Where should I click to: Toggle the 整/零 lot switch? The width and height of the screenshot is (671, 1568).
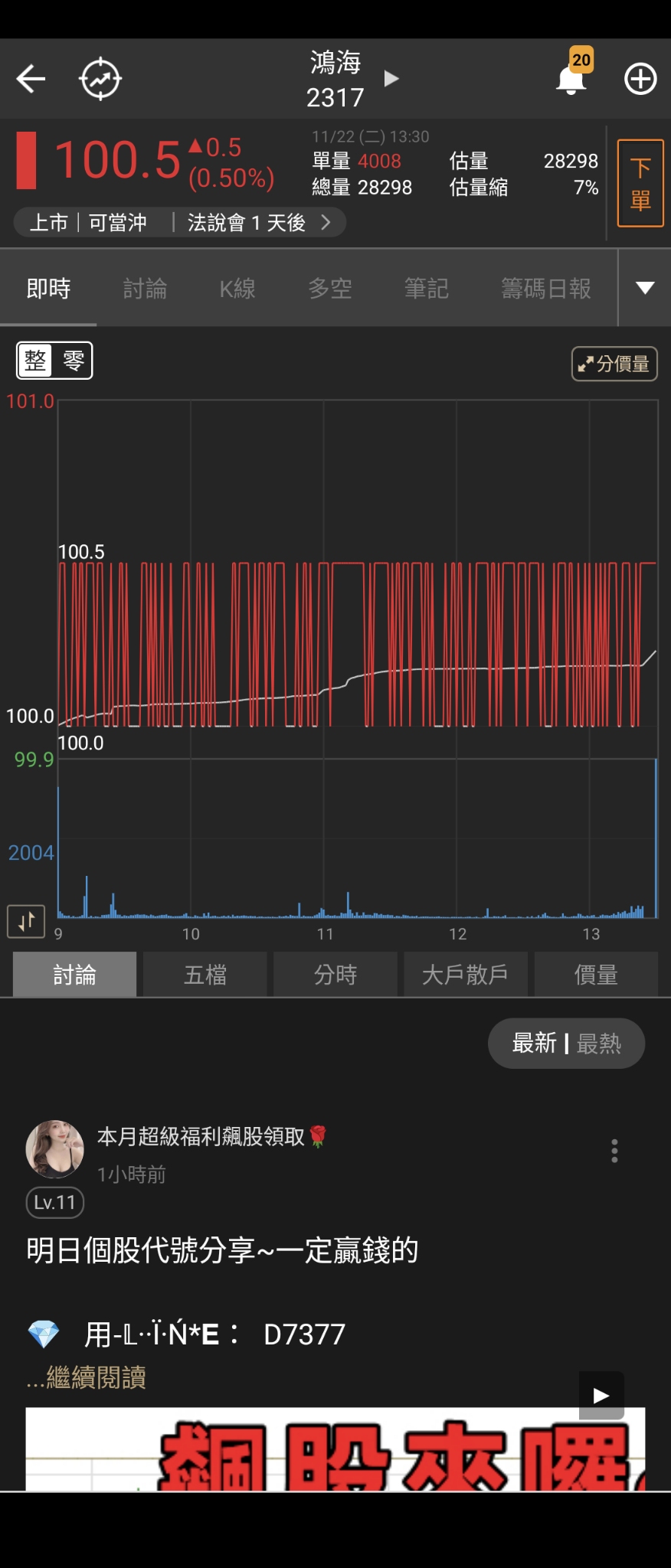pyautogui.click(x=54, y=361)
